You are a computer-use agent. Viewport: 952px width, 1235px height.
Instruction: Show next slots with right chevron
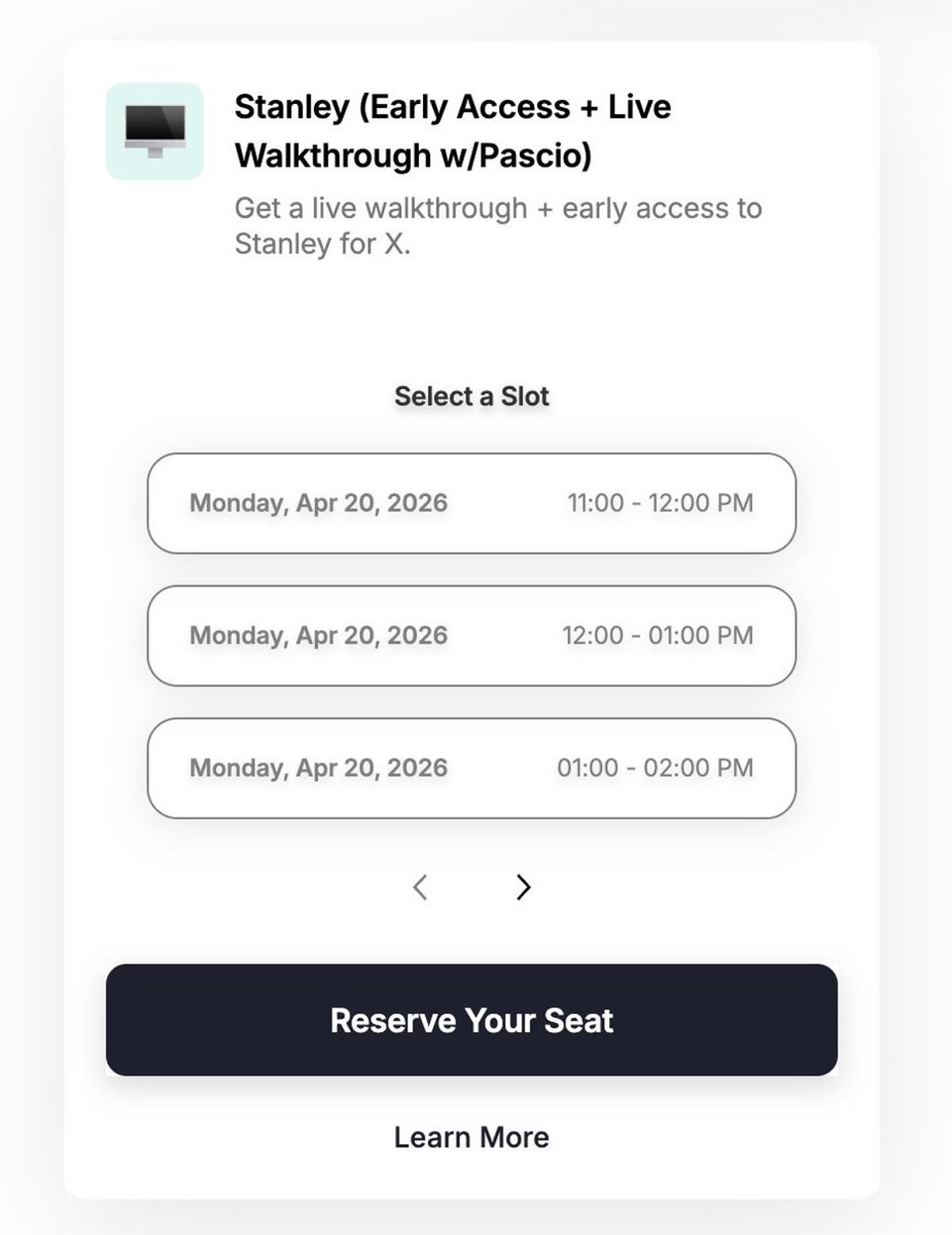[x=523, y=887]
